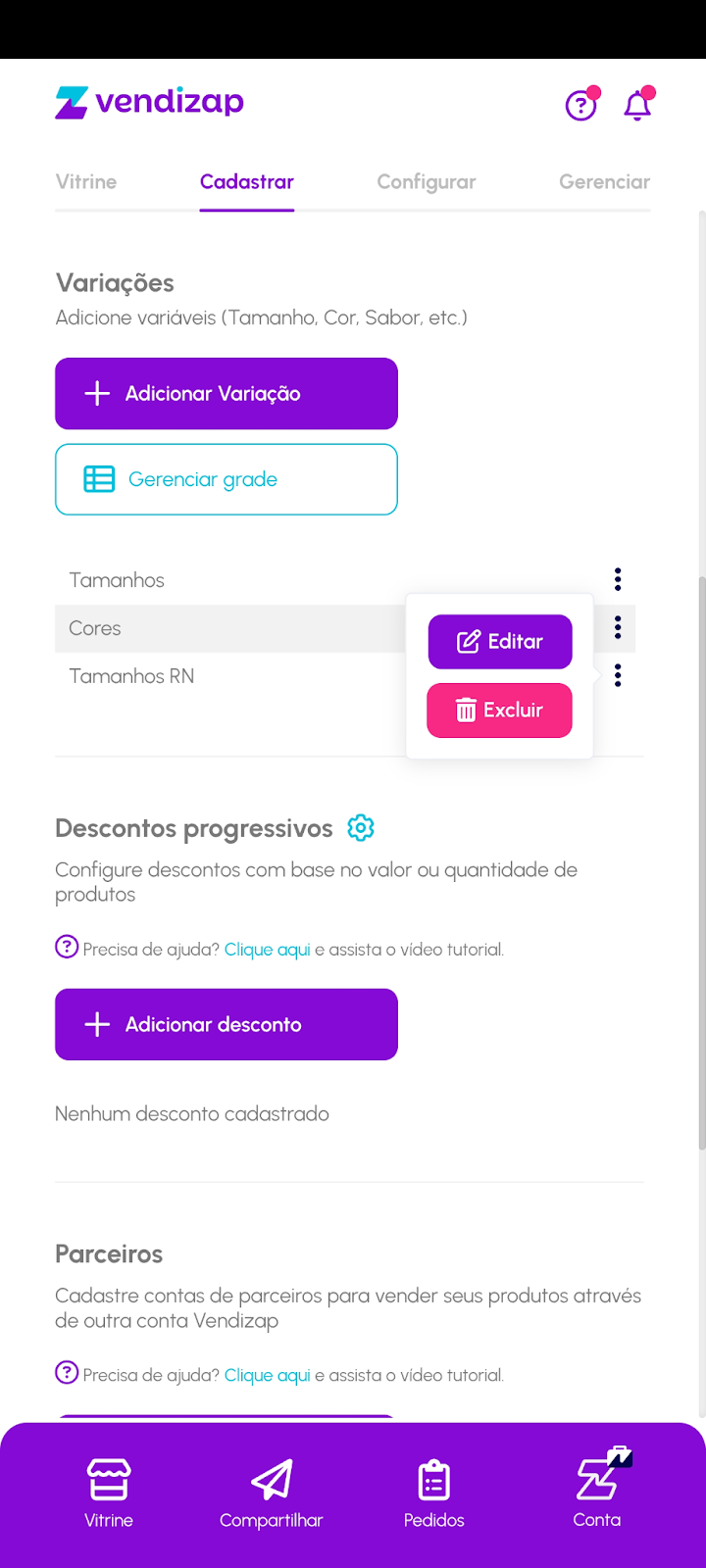The image size is (706, 1568).
Task: Select Excluir to delete Cores
Action: coord(500,710)
